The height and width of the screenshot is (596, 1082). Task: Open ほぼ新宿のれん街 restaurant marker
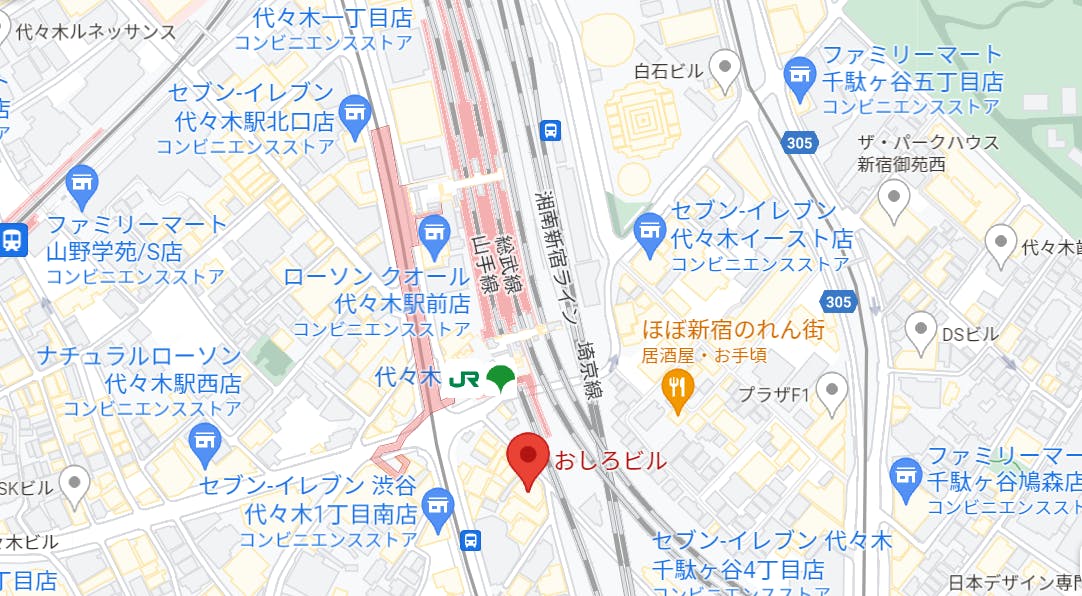click(x=678, y=392)
